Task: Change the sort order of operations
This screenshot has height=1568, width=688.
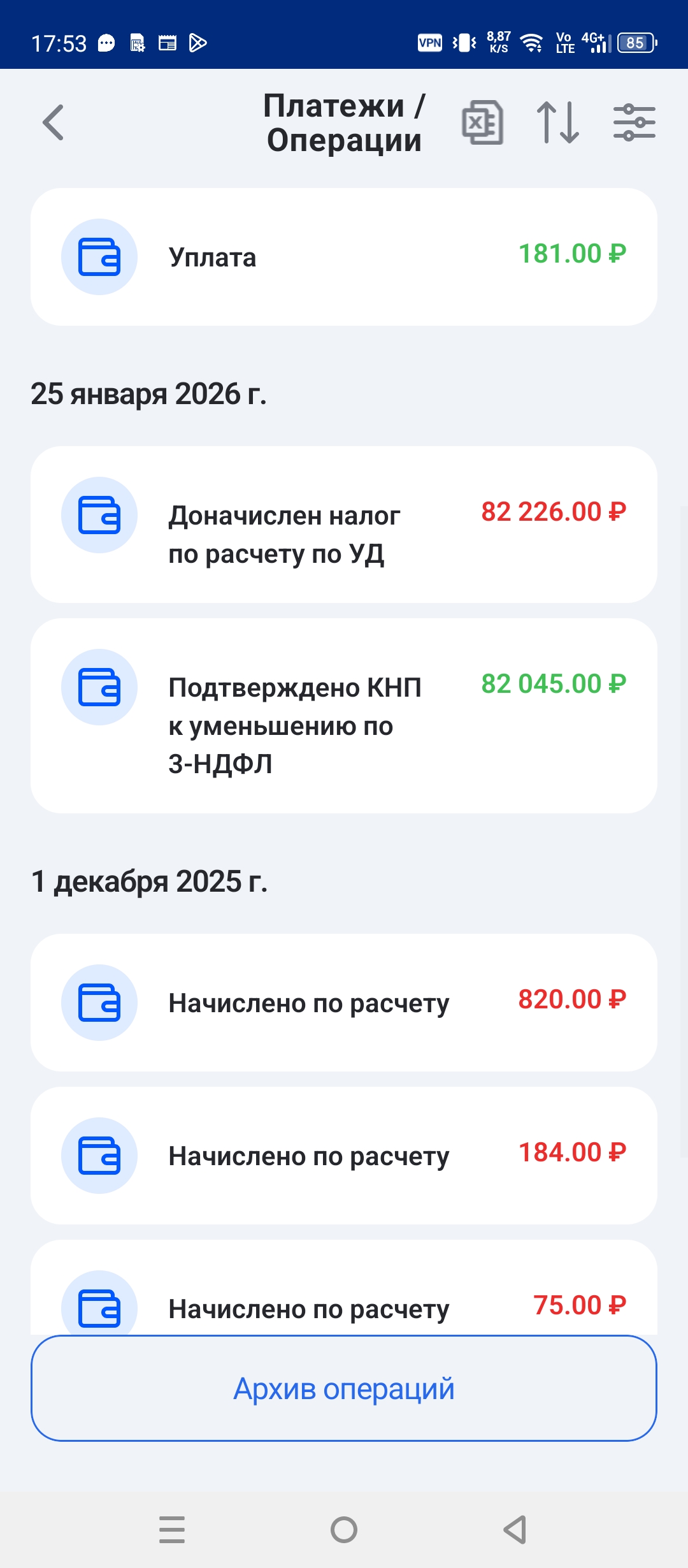Action: (x=557, y=122)
